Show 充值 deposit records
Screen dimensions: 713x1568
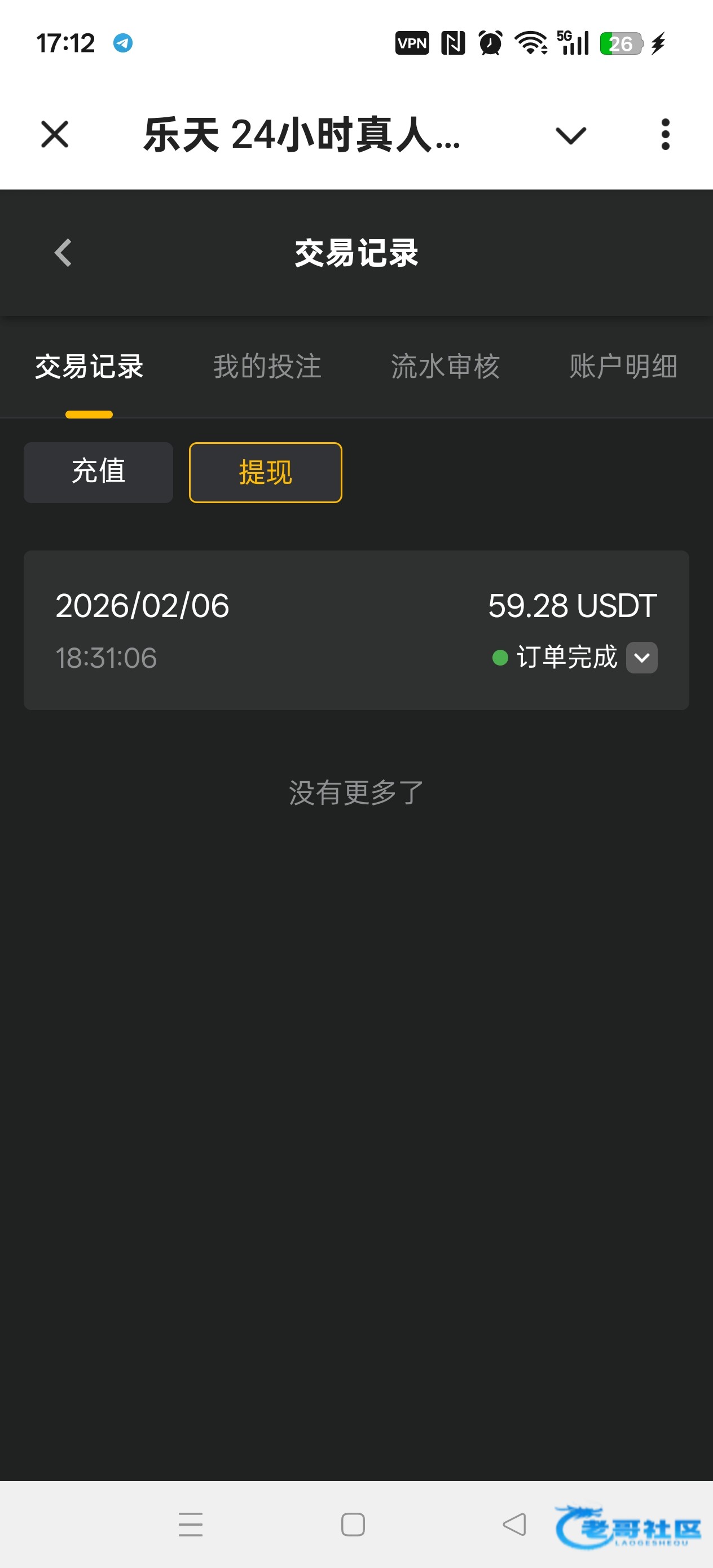pyautogui.click(x=98, y=472)
